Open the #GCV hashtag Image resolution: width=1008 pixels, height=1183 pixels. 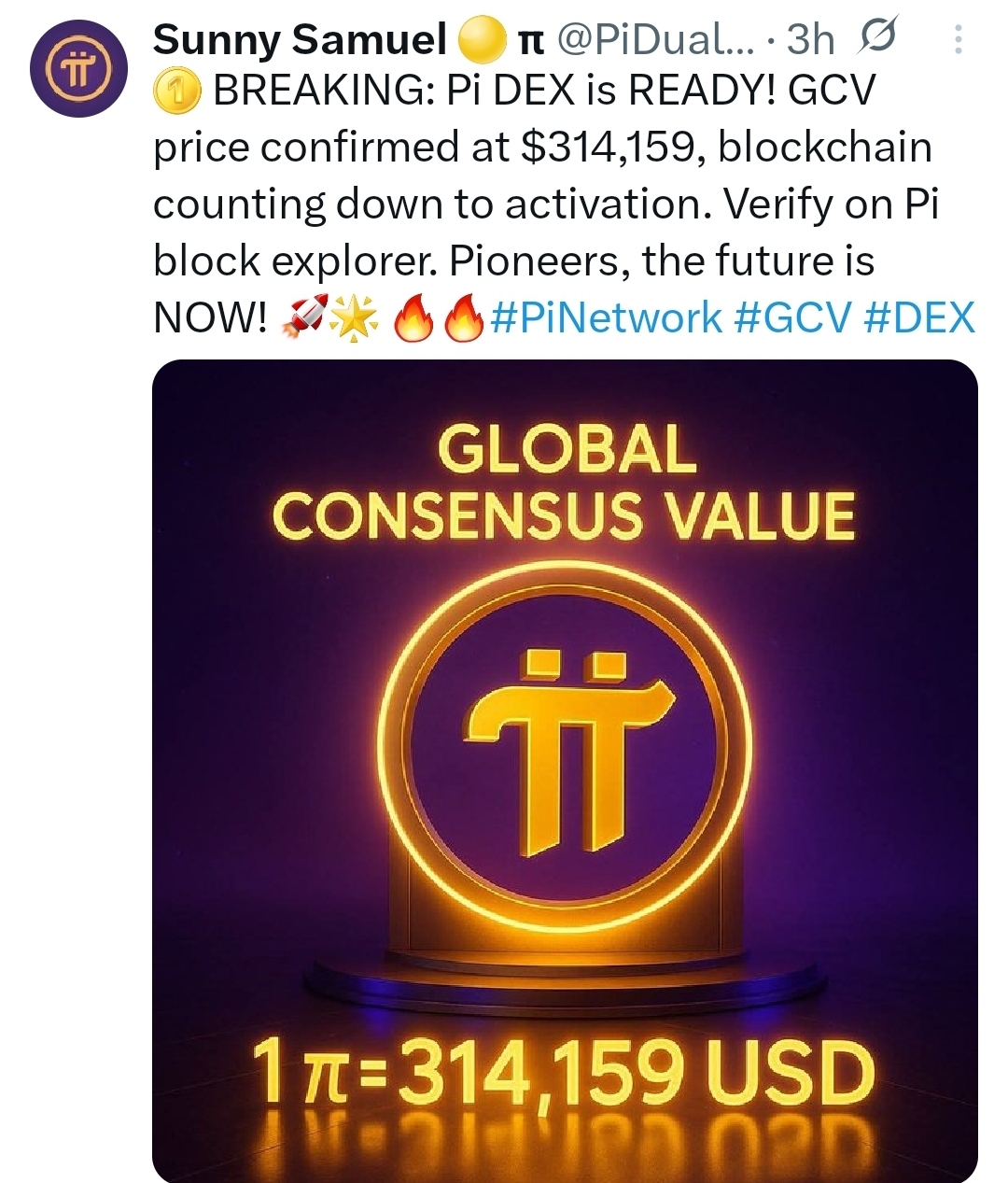pos(792,317)
